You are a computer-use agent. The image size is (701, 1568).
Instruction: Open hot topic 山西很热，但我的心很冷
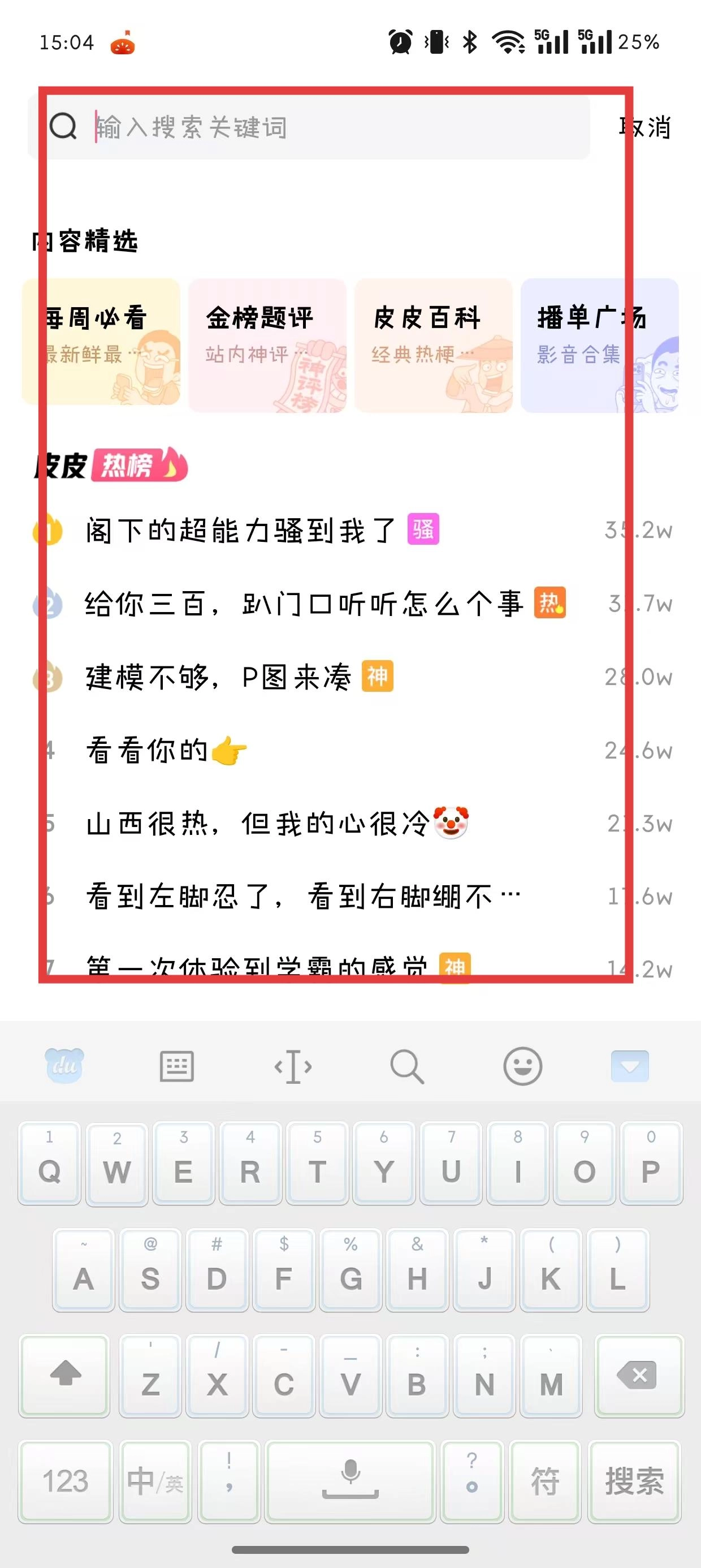tap(262, 824)
